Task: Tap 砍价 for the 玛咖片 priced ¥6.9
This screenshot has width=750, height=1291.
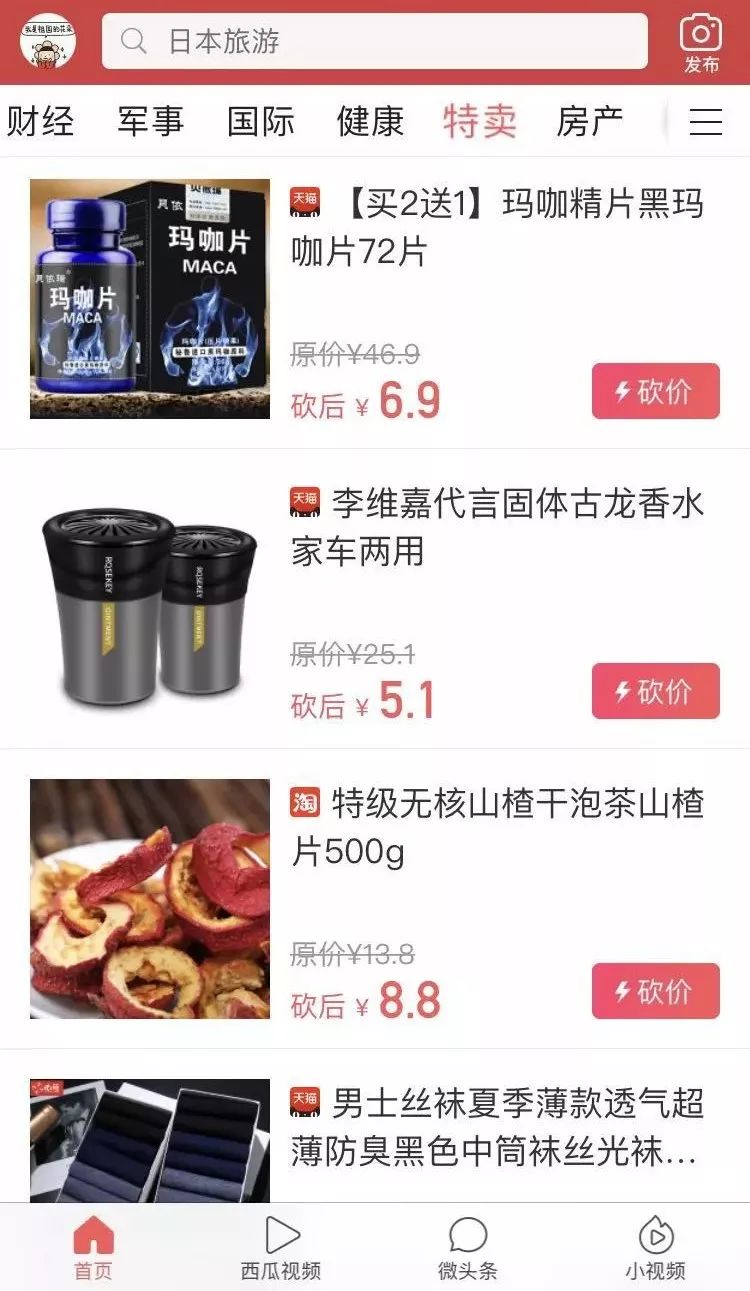Action: (x=655, y=391)
